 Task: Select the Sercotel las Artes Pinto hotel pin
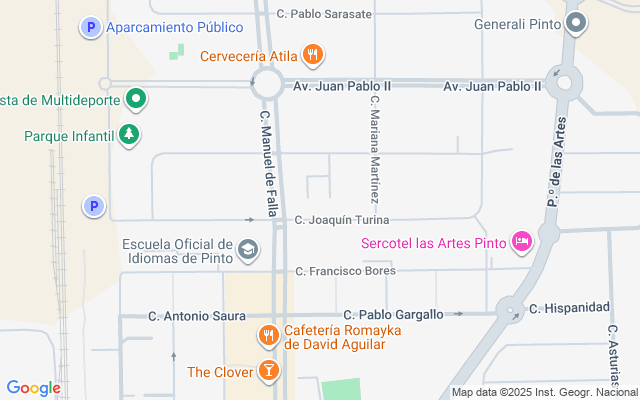(x=522, y=242)
